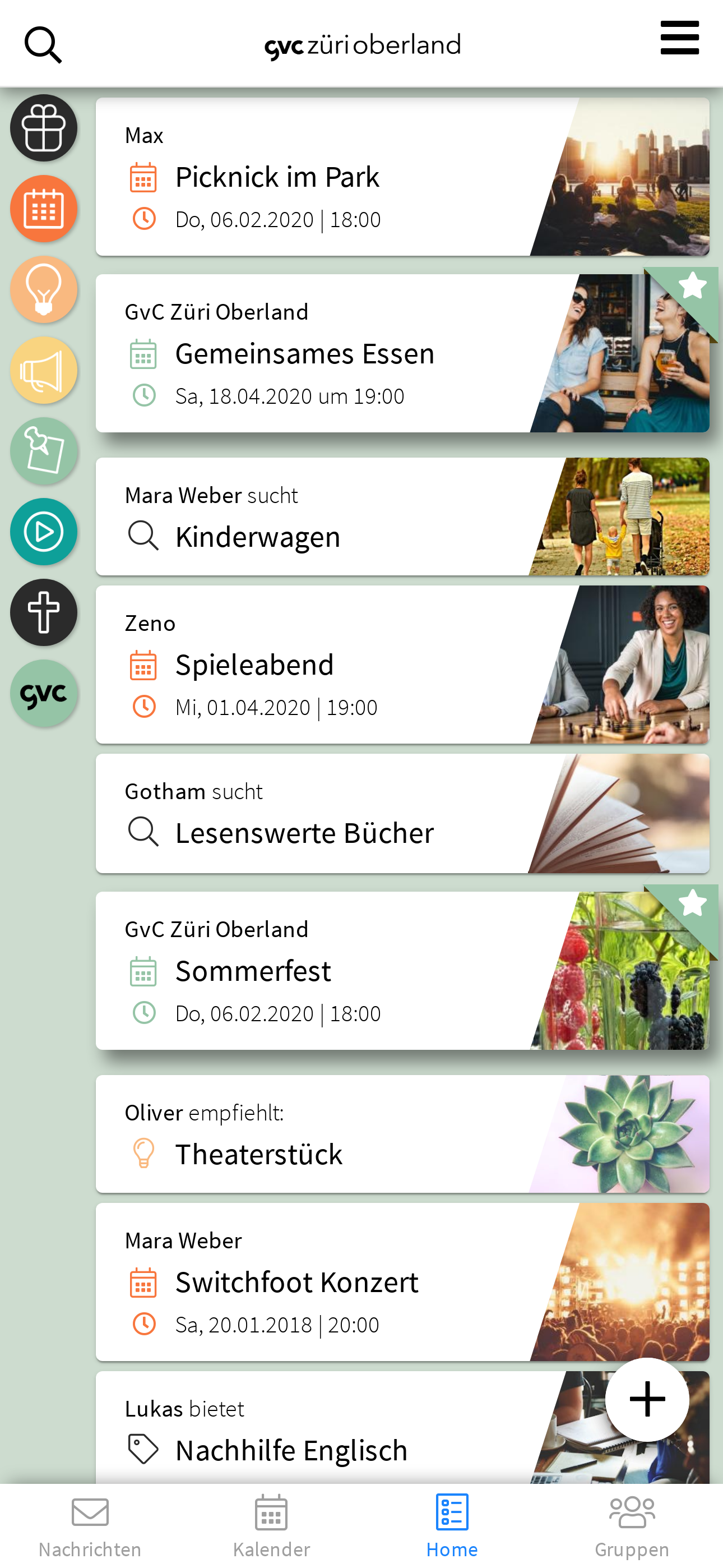The image size is (723, 1568).
Task: Select the gift icon in the sidebar
Action: (43, 128)
